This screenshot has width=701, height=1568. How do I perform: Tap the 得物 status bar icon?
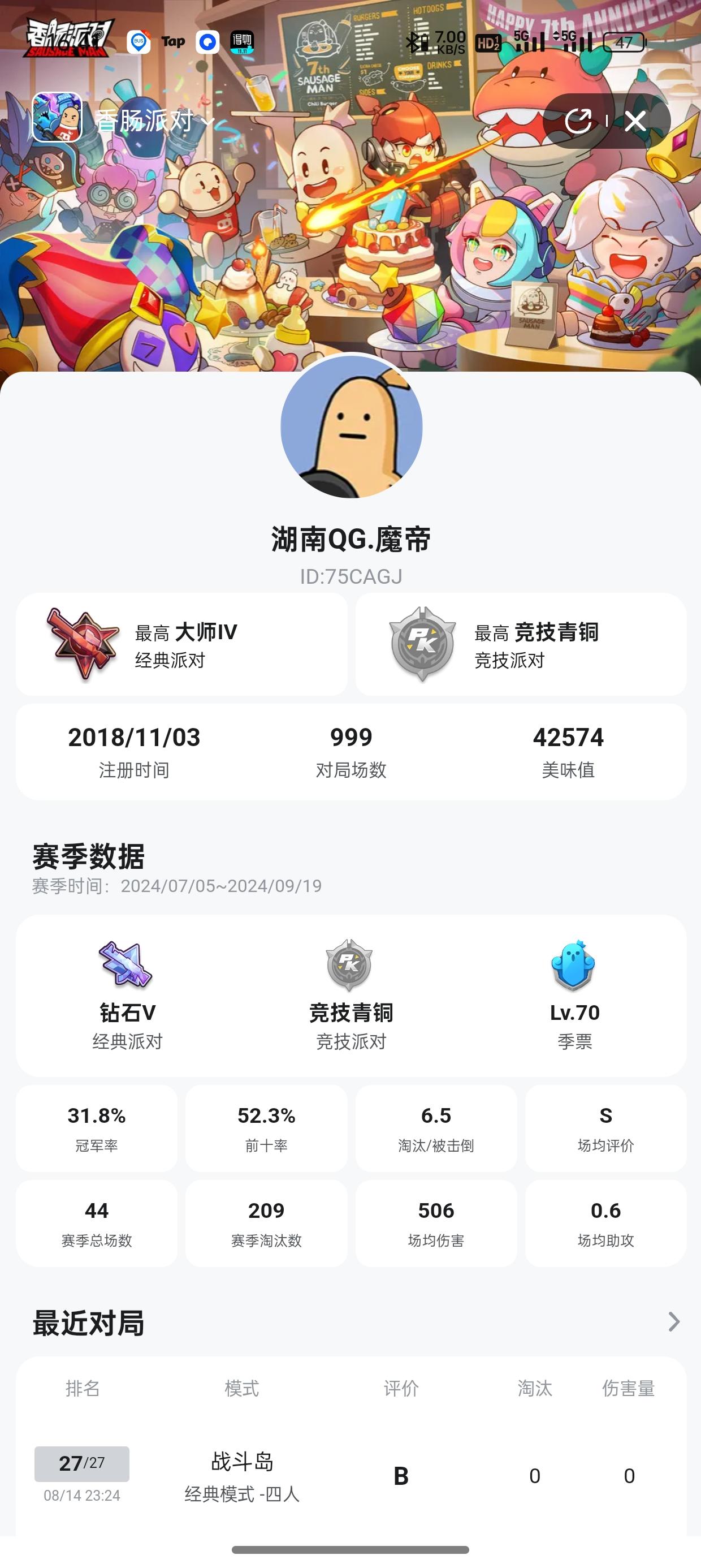point(242,41)
